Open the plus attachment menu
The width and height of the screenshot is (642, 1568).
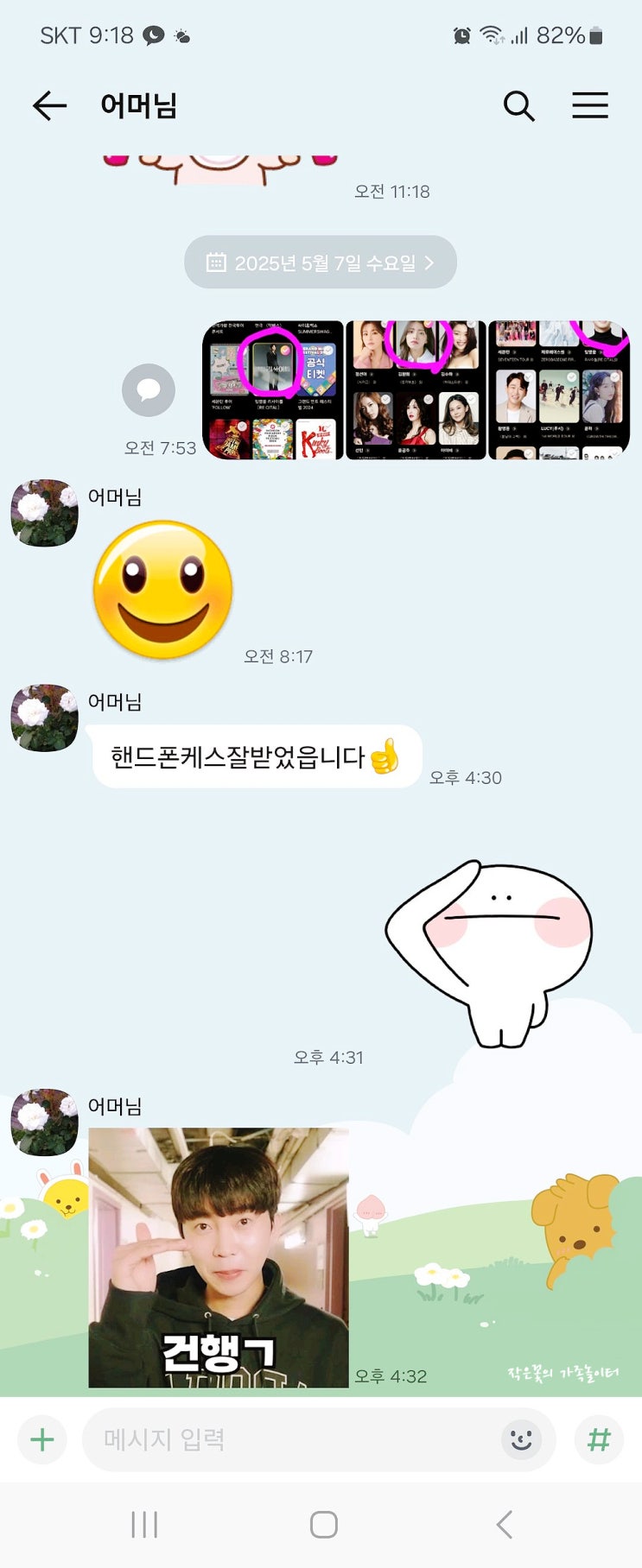[42, 1439]
